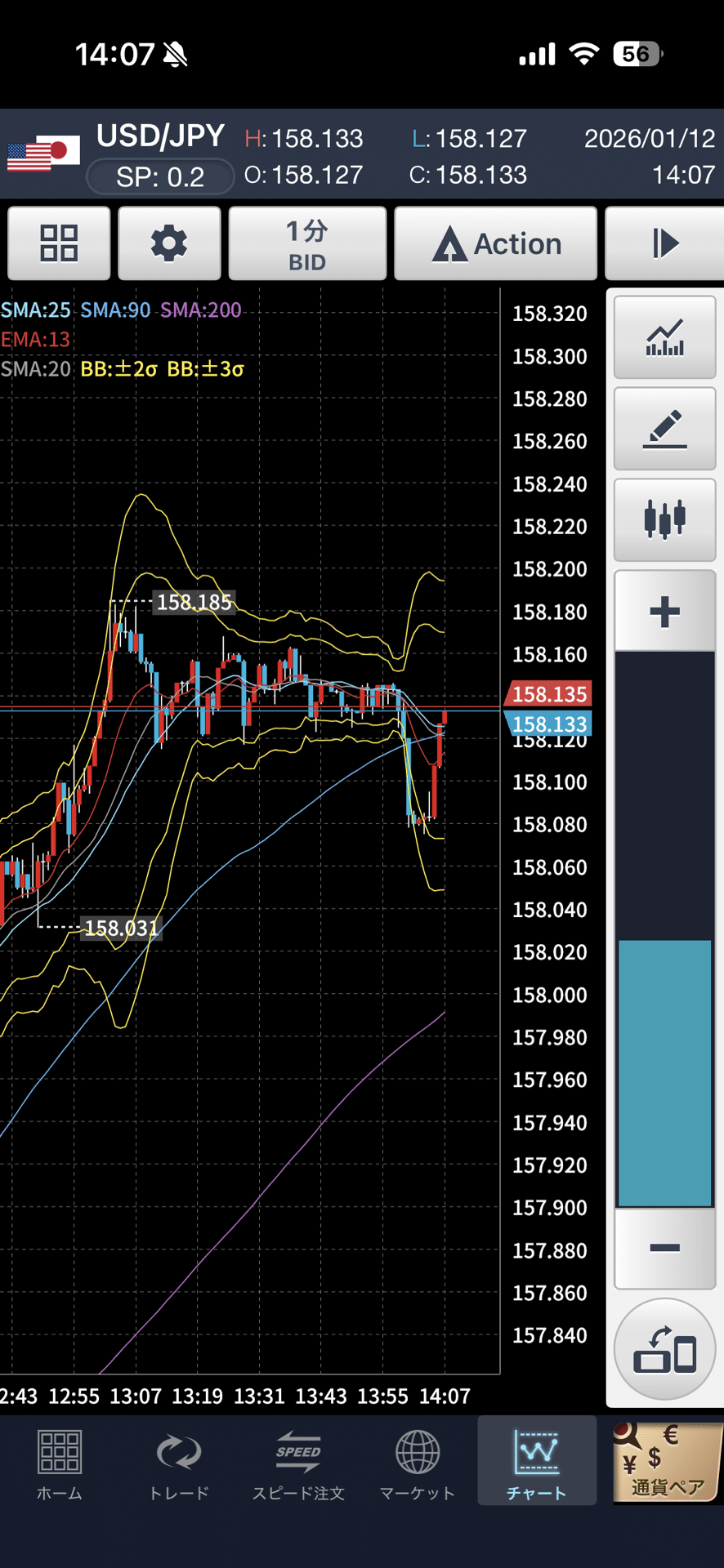Rotate the chart orientation button
Viewport: 724px width, 1568px height.
pos(664,1349)
